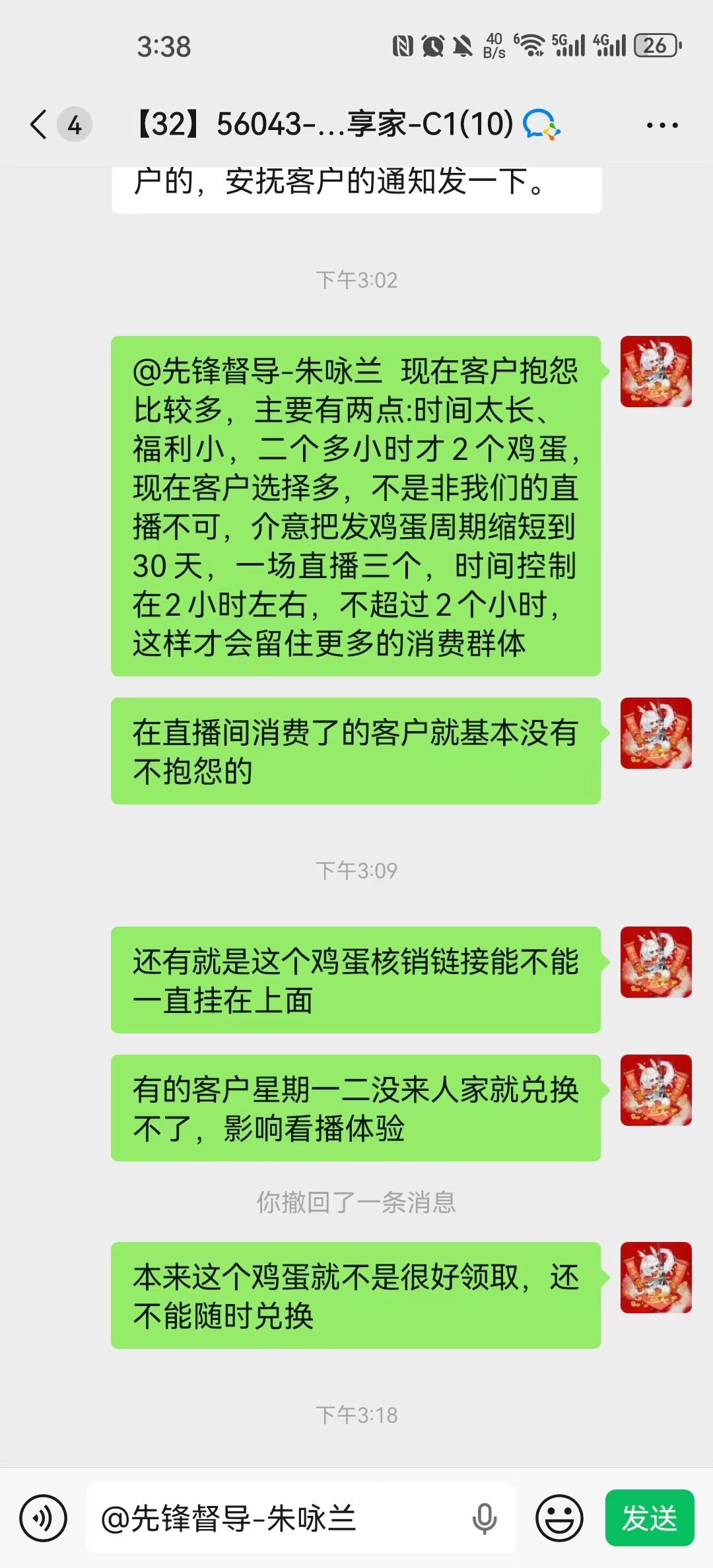Open the emoji picker

click(559, 1518)
